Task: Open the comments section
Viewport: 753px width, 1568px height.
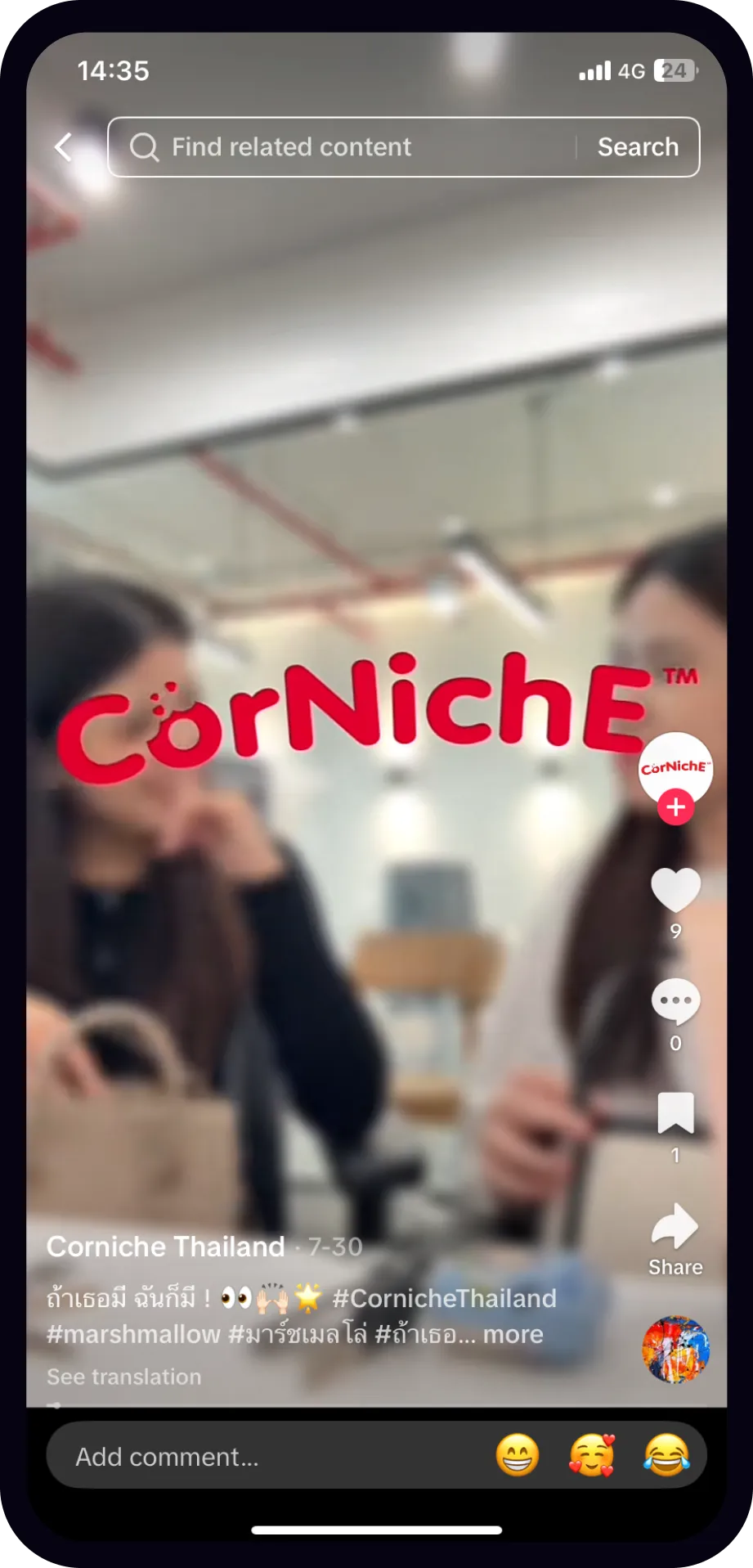Action: point(675,1001)
